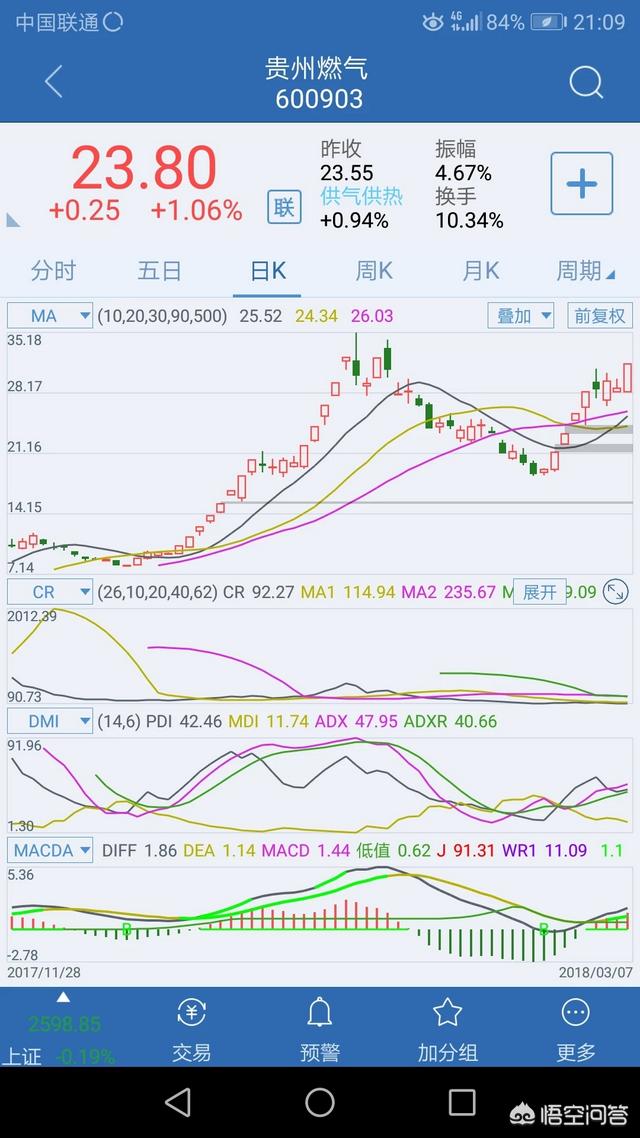
Task: Tap the 联 tag button
Action: tap(284, 208)
